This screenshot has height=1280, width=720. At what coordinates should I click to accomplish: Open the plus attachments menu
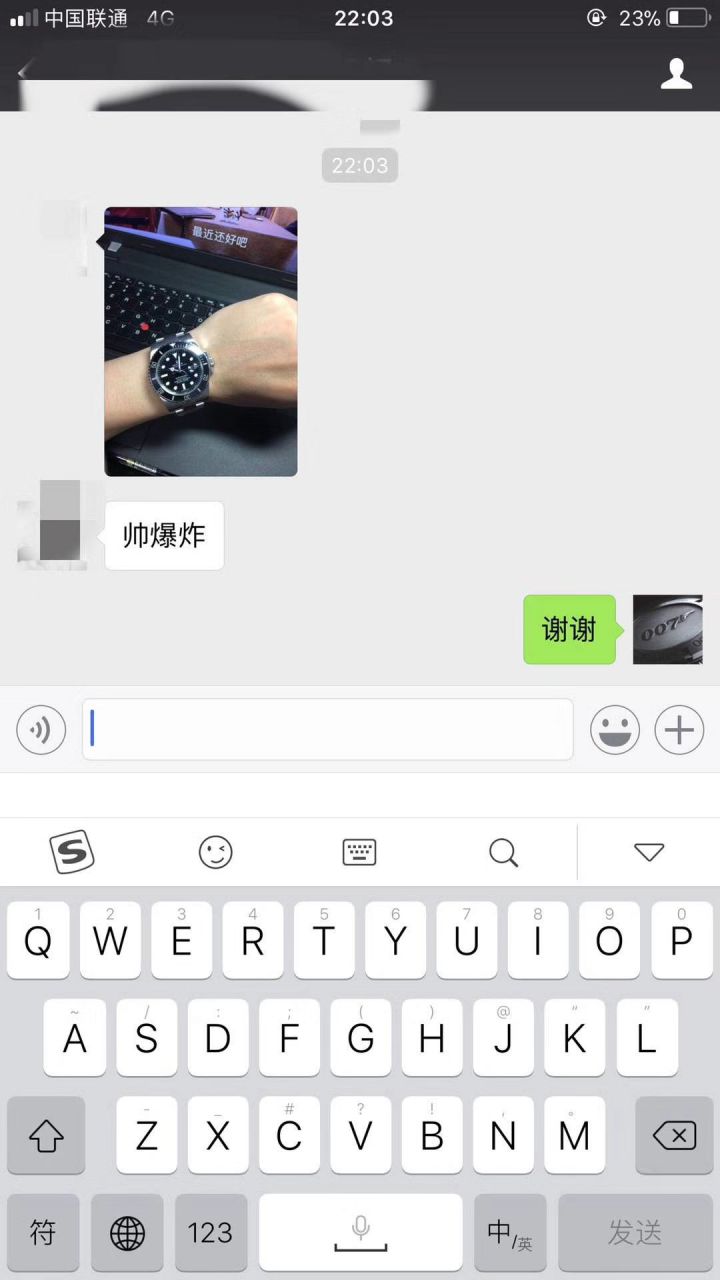(679, 730)
